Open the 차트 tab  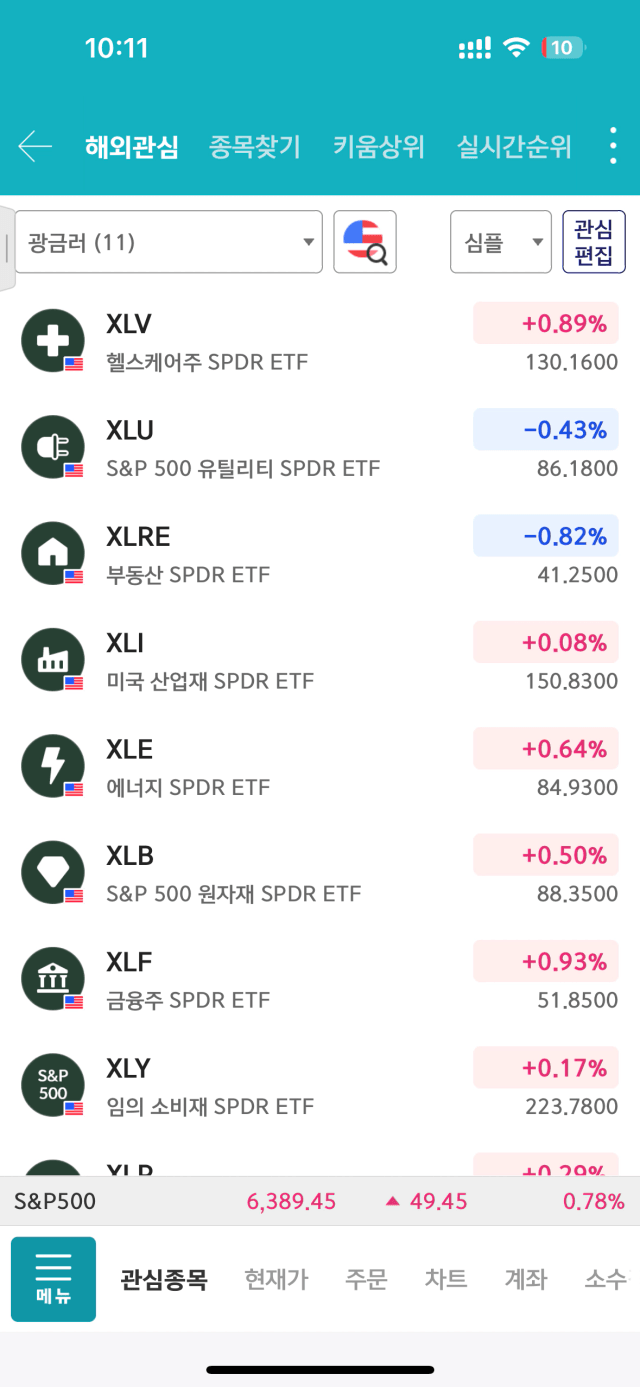[446, 1279]
